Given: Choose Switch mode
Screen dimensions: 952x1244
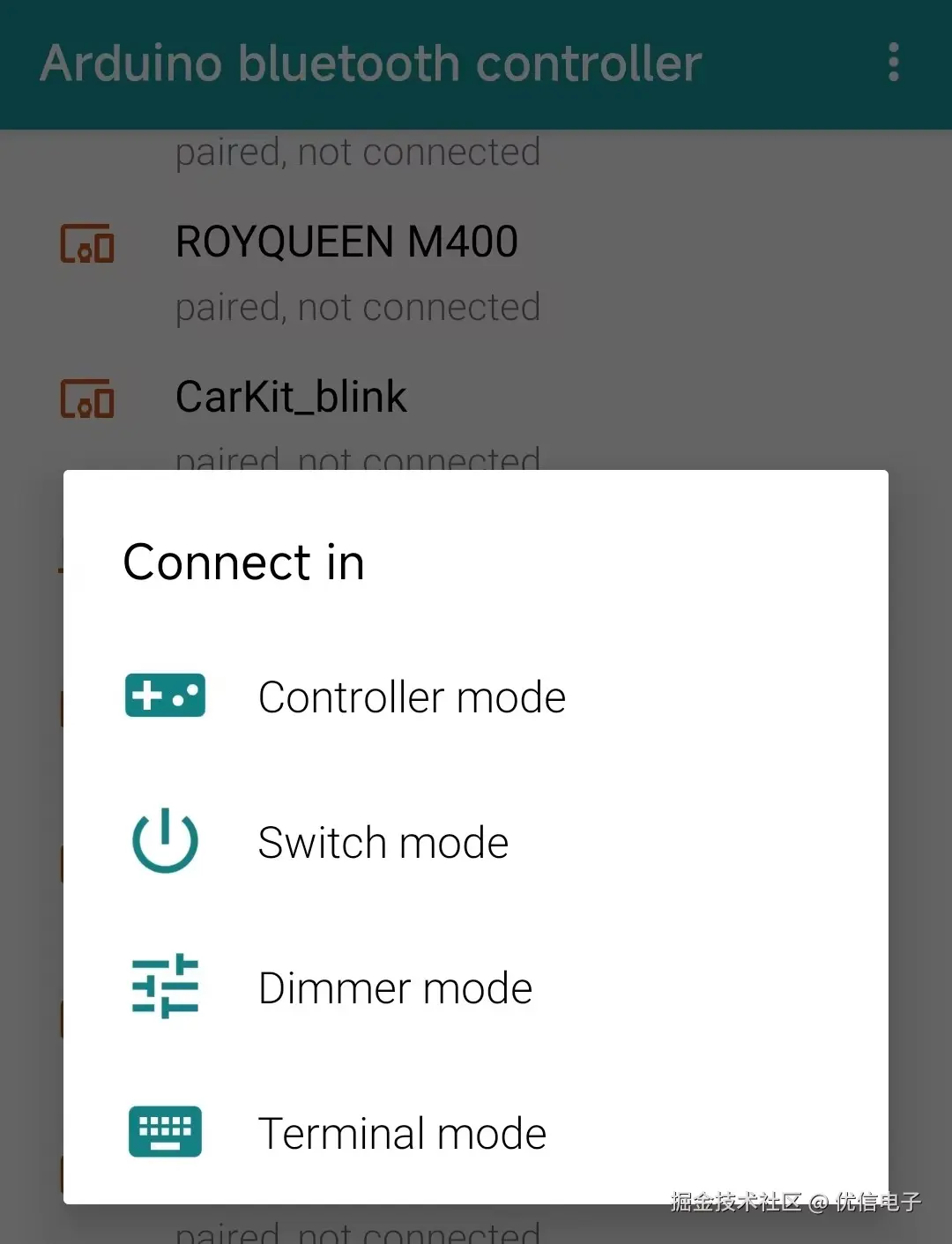Looking at the screenshot, I should coord(383,842).
